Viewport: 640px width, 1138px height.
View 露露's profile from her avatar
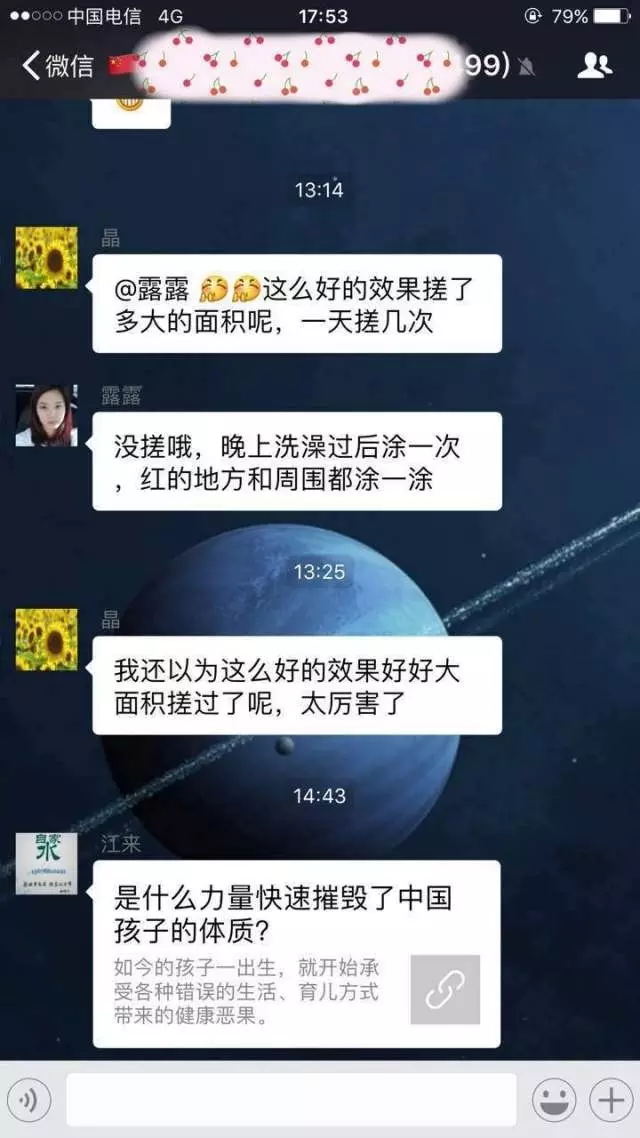tap(46, 415)
